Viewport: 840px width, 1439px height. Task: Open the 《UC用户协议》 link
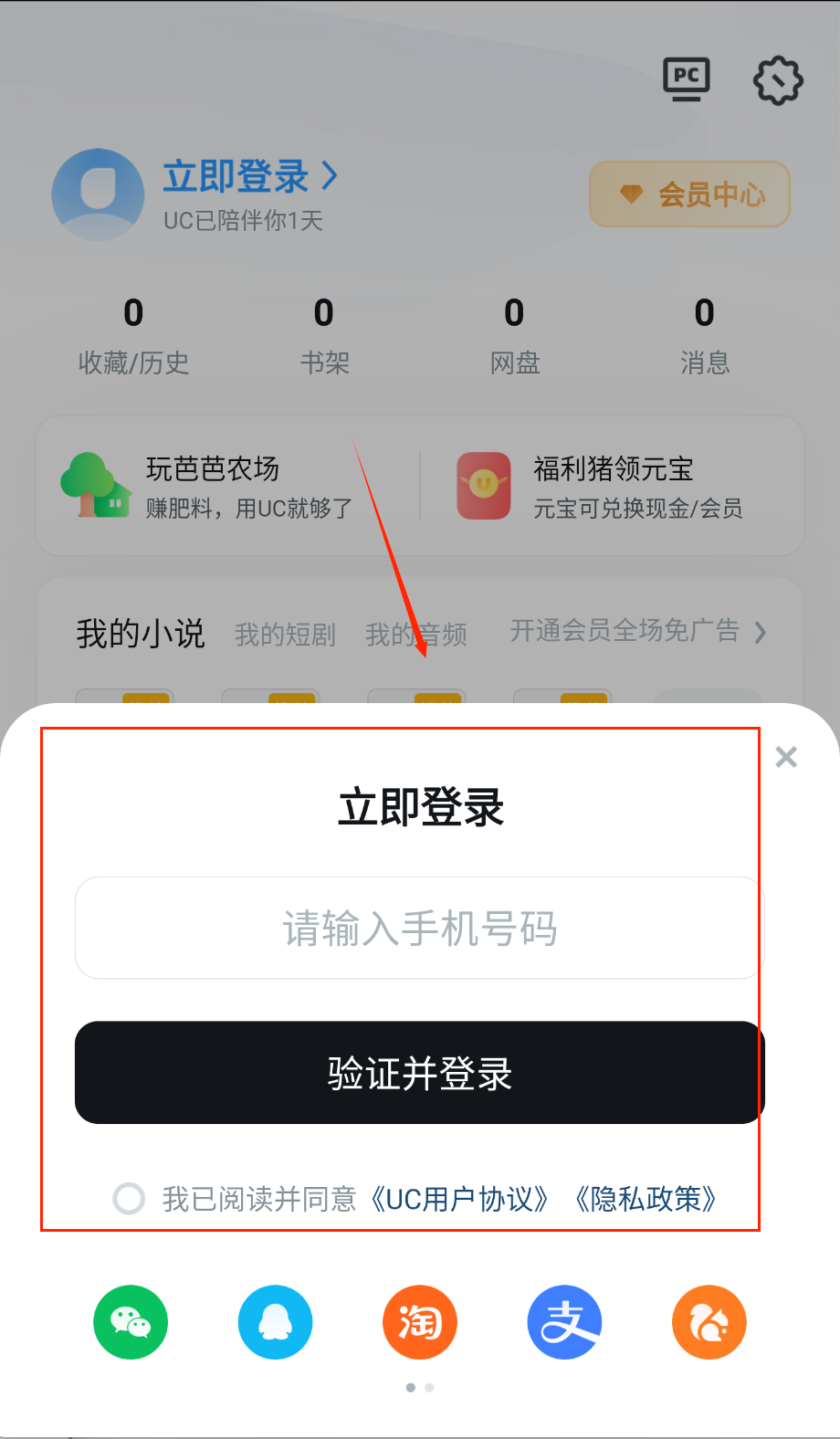[x=459, y=1199]
